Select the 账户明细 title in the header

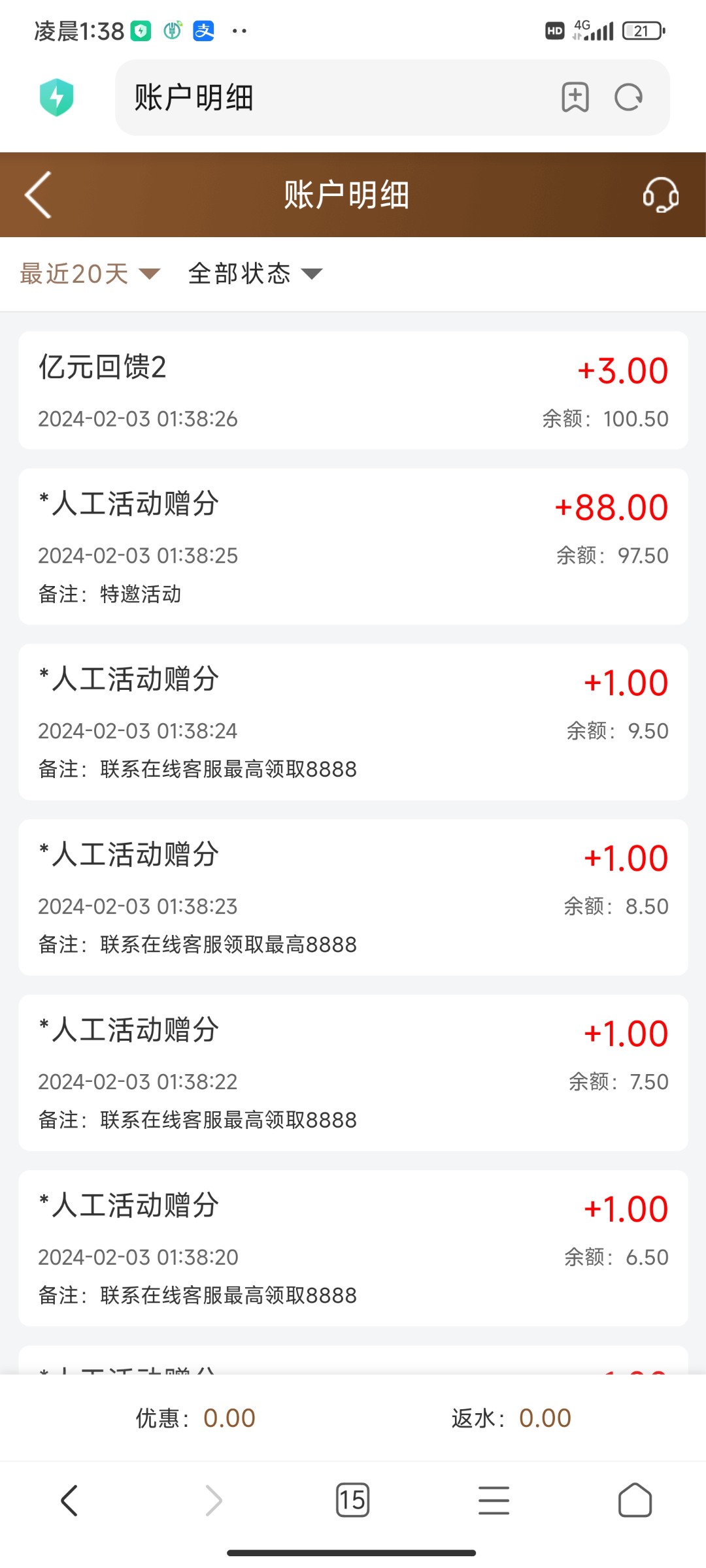tap(346, 195)
